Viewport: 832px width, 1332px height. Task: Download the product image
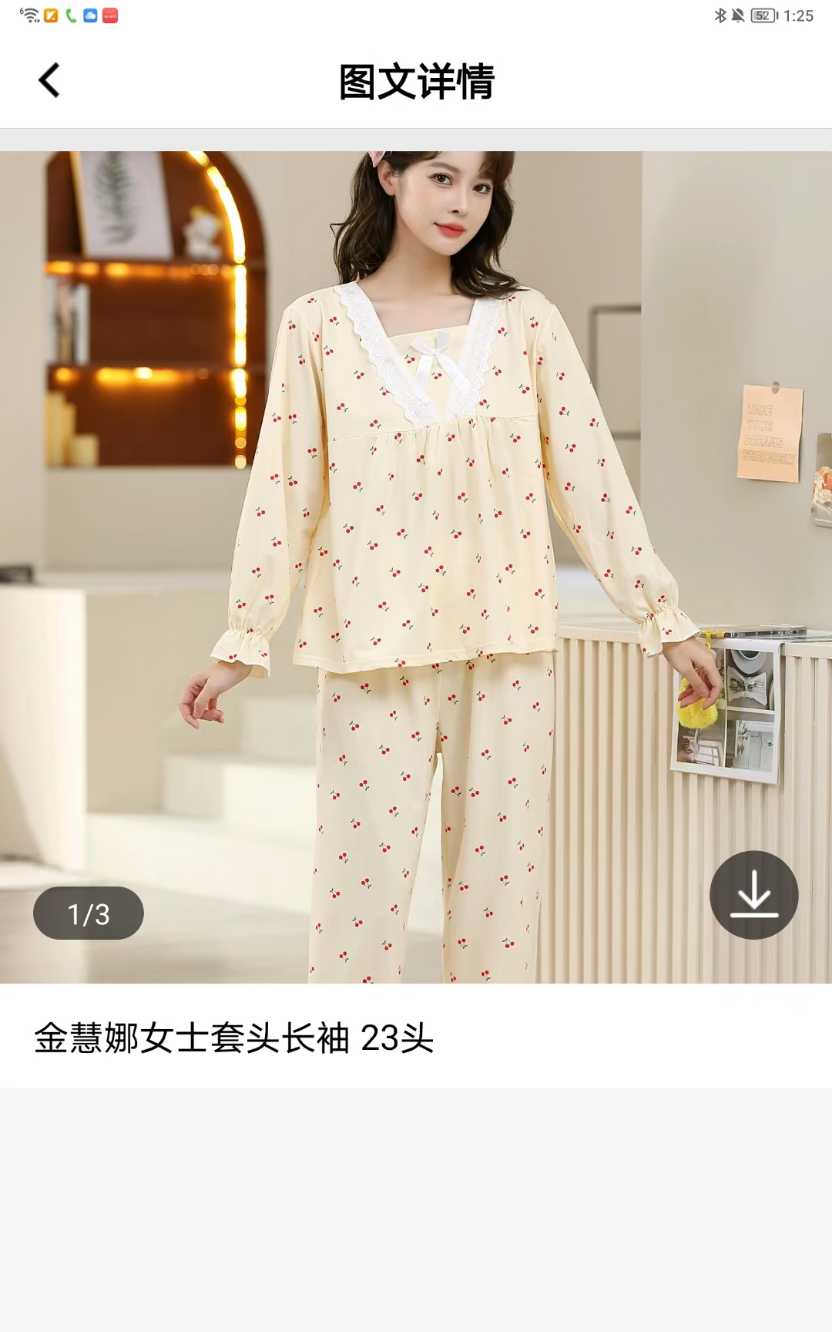753,895
